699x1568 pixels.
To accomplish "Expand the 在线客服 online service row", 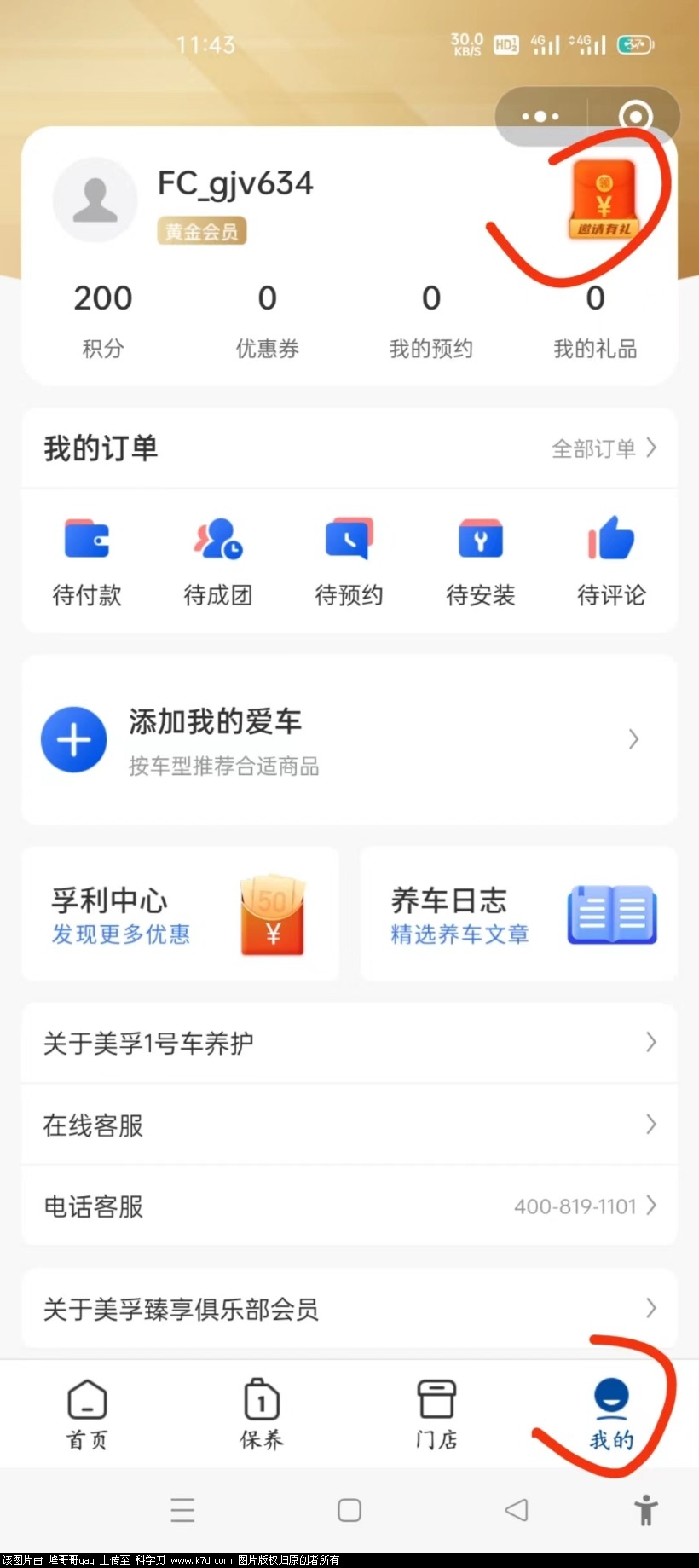I will [x=349, y=1124].
